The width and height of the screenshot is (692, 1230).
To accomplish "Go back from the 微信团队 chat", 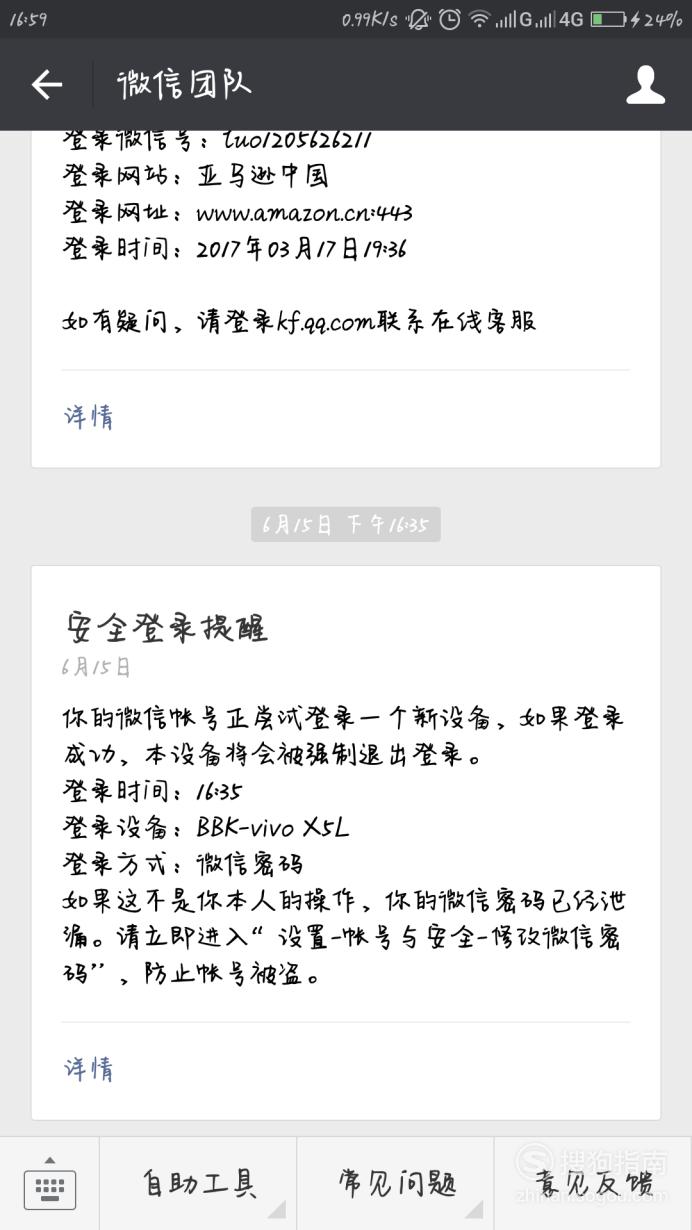I will point(47,85).
